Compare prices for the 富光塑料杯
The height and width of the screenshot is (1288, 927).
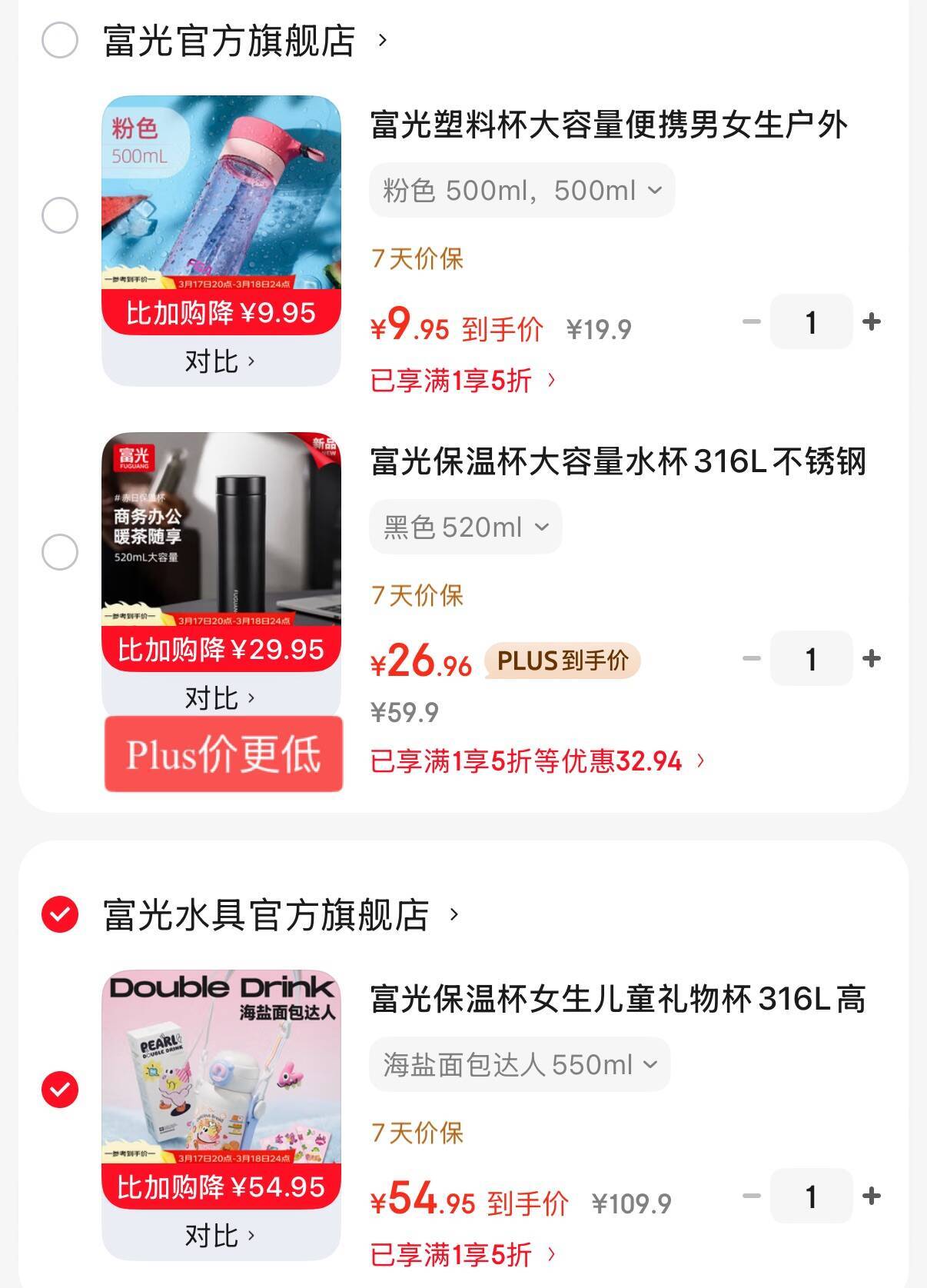point(220,361)
